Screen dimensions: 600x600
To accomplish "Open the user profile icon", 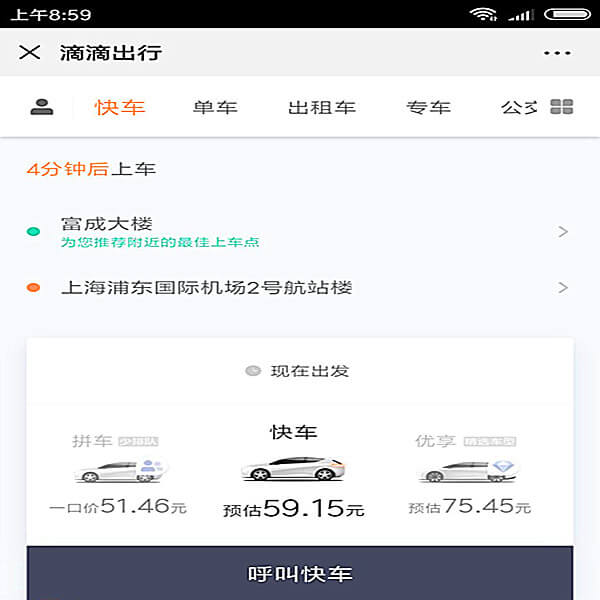I will coord(41,107).
